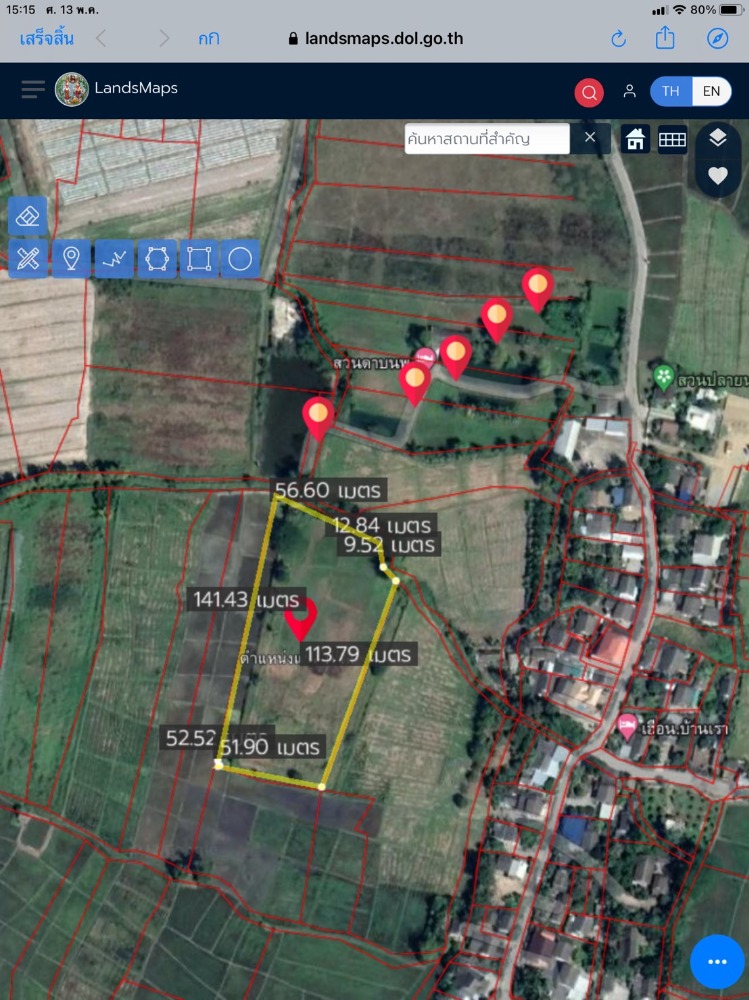Open the user account icon

[629, 91]
